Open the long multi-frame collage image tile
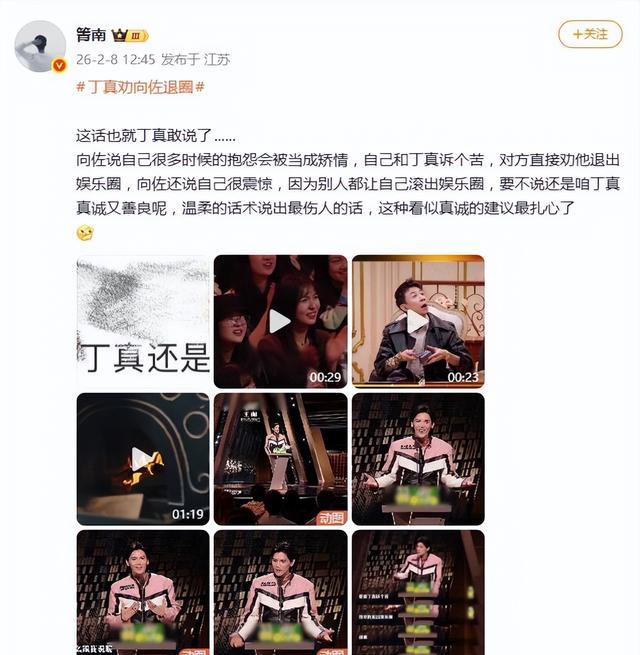Viewport: 640px width, 655px height. click(418, 592)
